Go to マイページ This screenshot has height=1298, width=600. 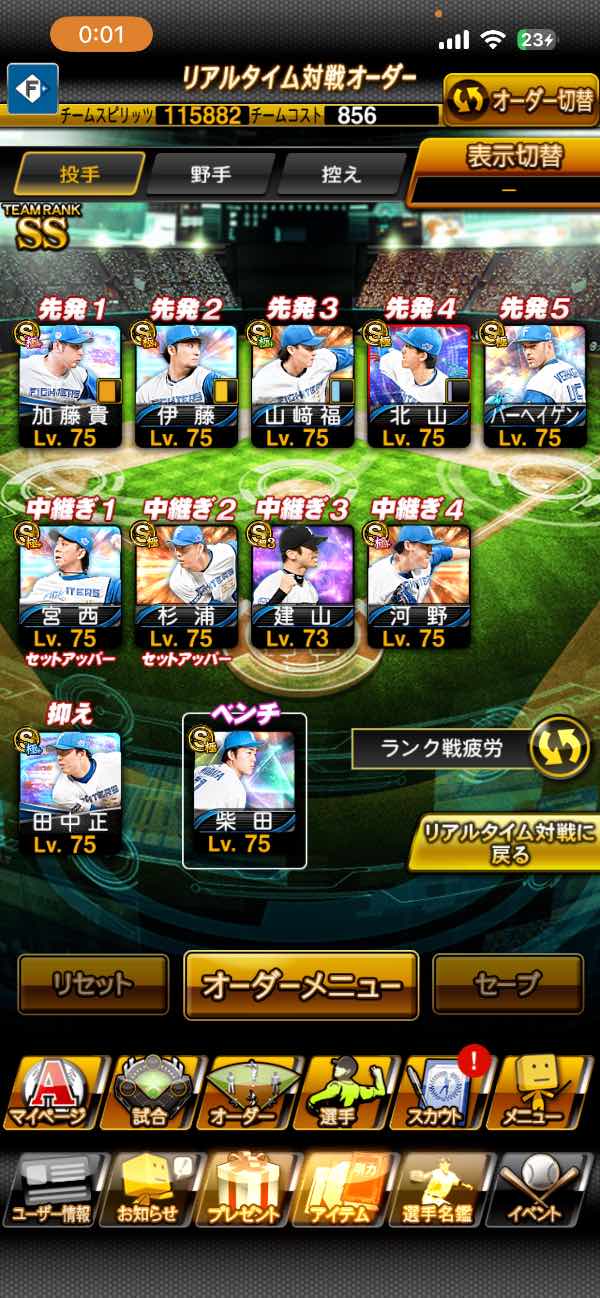55,1092
